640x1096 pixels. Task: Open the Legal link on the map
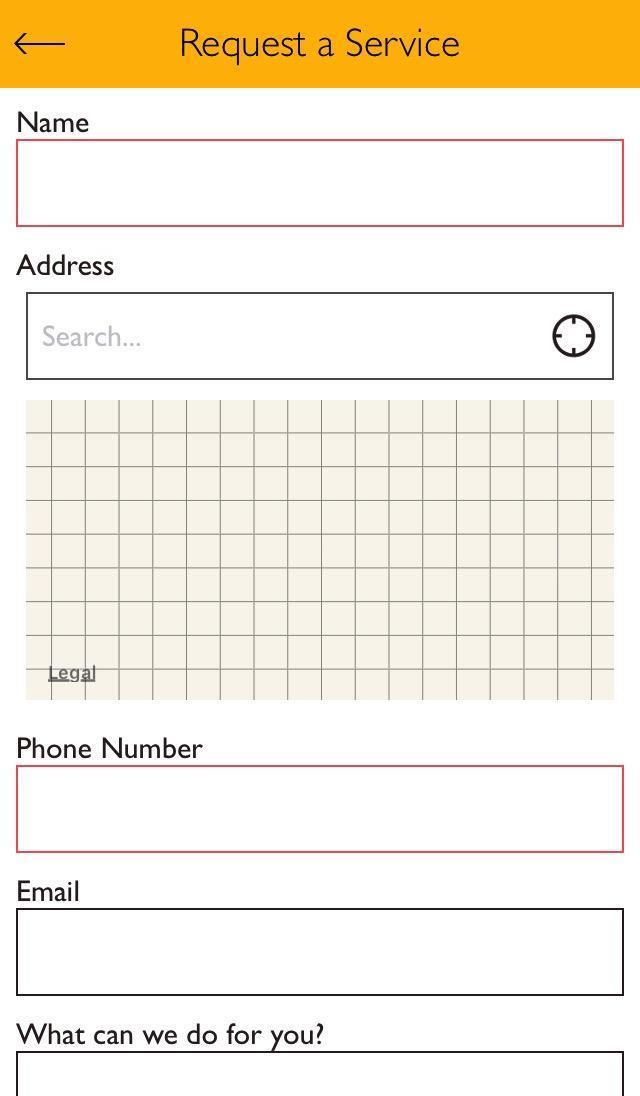(x=72, y=673)
